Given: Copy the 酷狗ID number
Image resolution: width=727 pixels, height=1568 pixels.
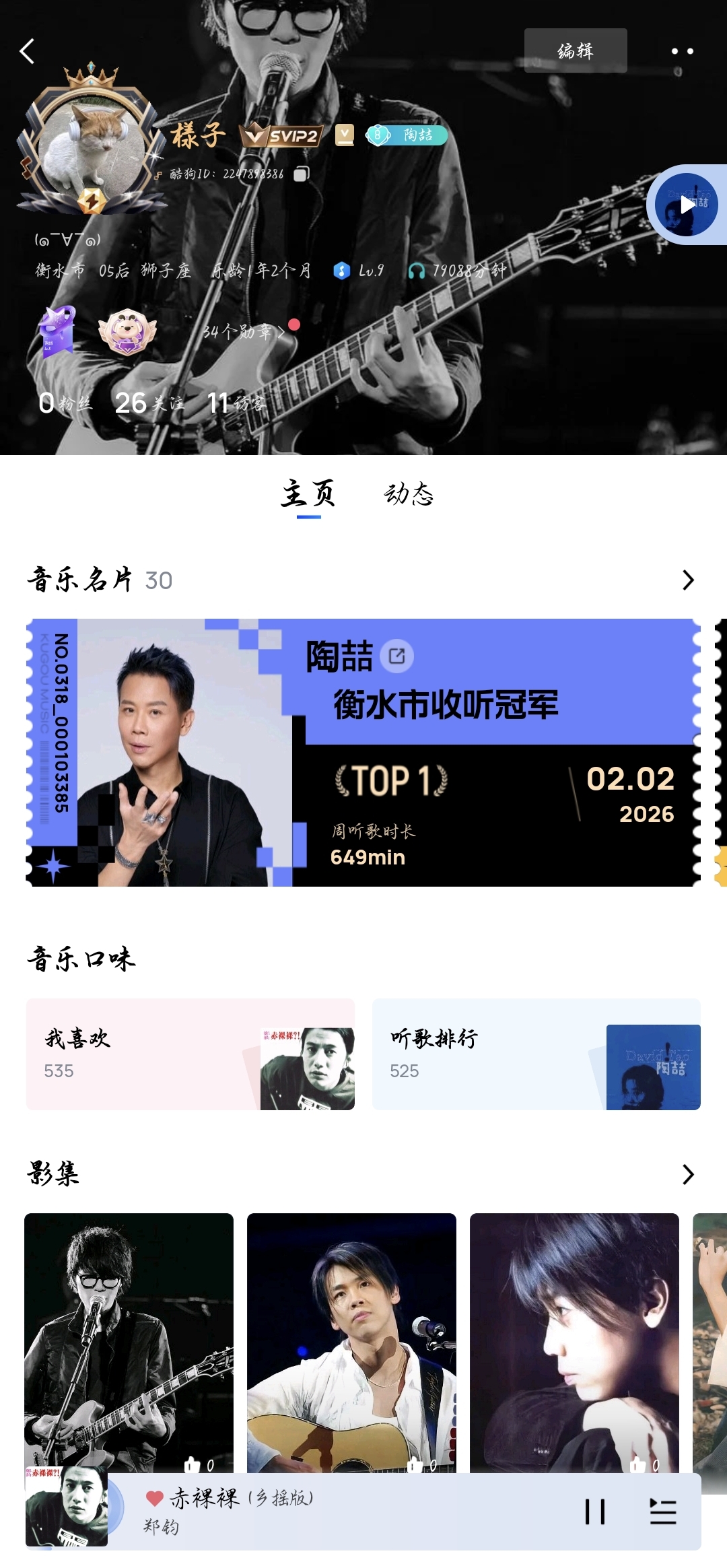Looking at the screenshot, I should click(301, 174).
